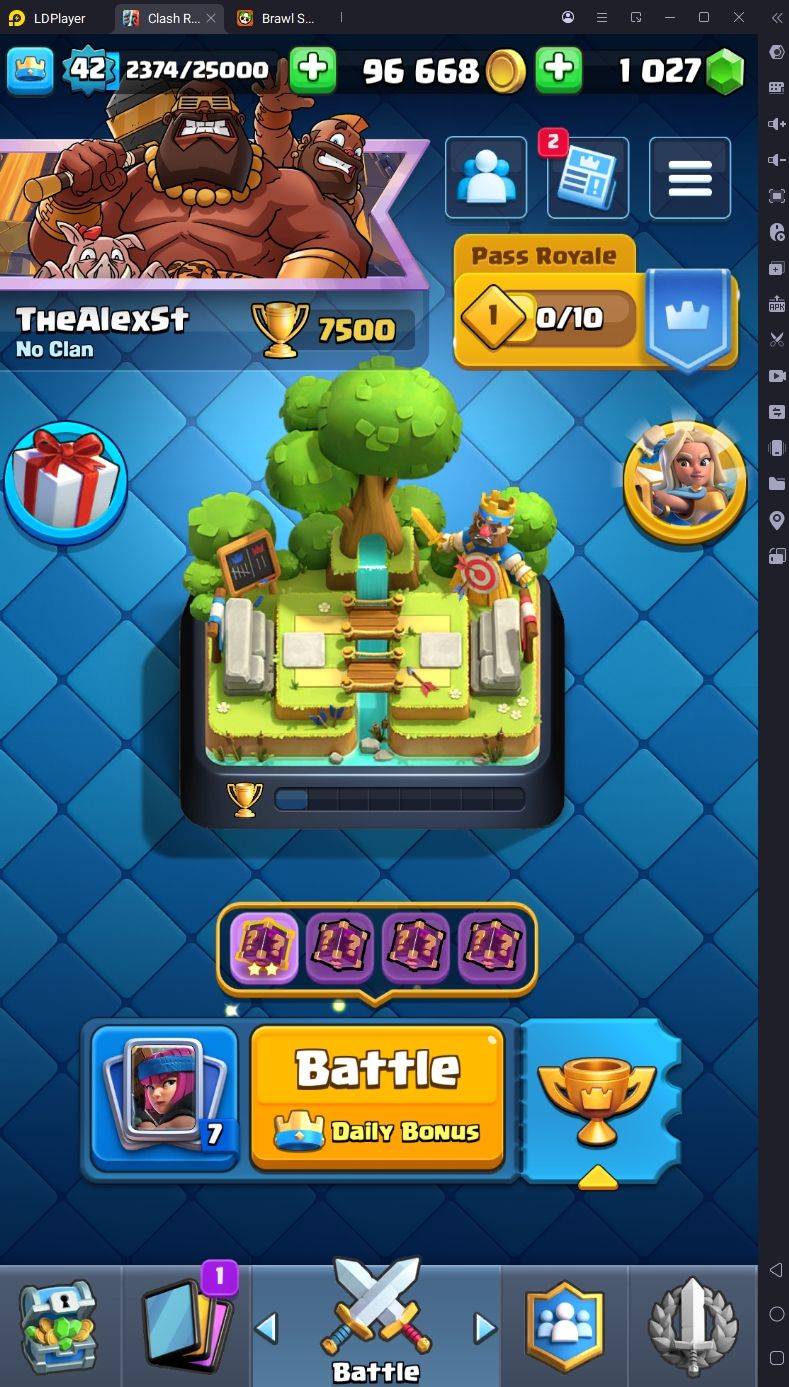The image size is (789, 1387).
Task: Switch to the Events sword shield tab
Action: 693,1325
